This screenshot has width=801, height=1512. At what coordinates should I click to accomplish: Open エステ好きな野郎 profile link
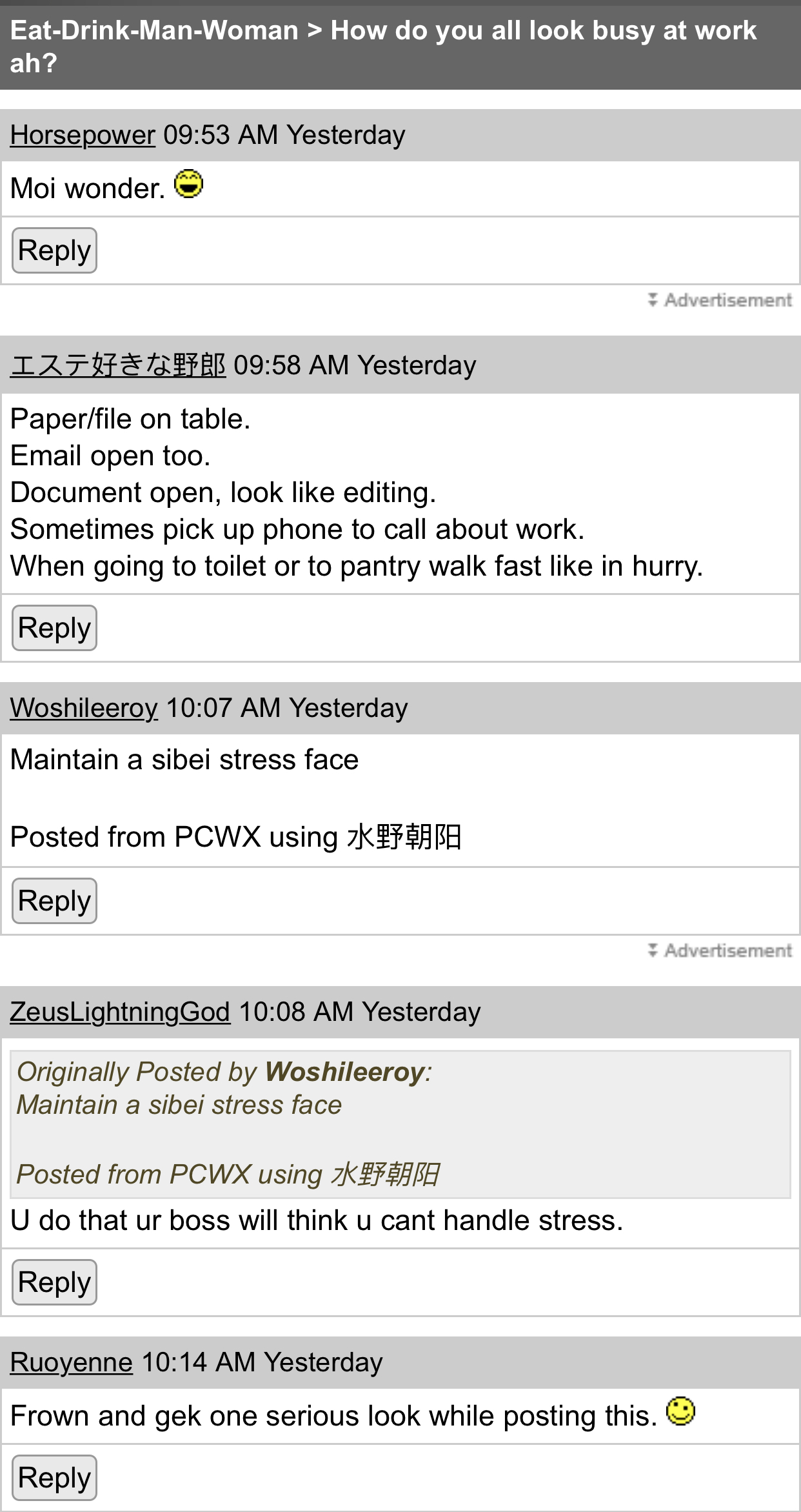click(118, 365)
